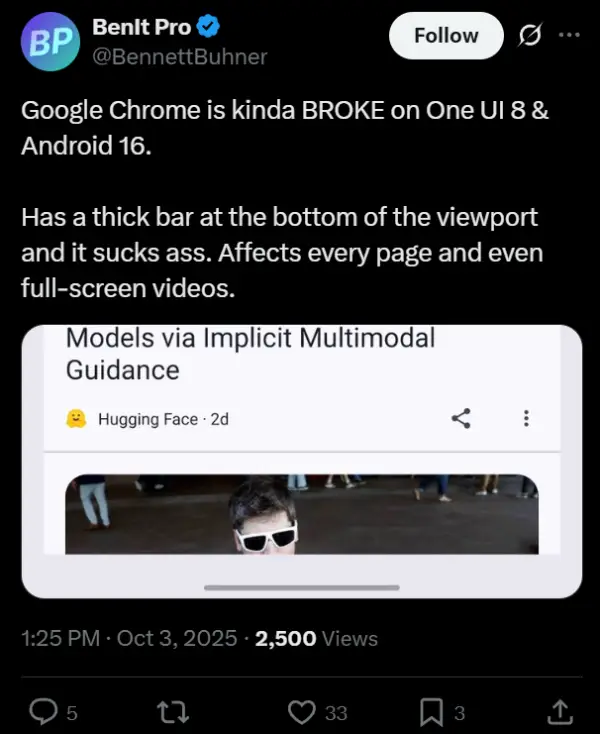
Task: Like the post with 33 likes
Action: [301, 711]
